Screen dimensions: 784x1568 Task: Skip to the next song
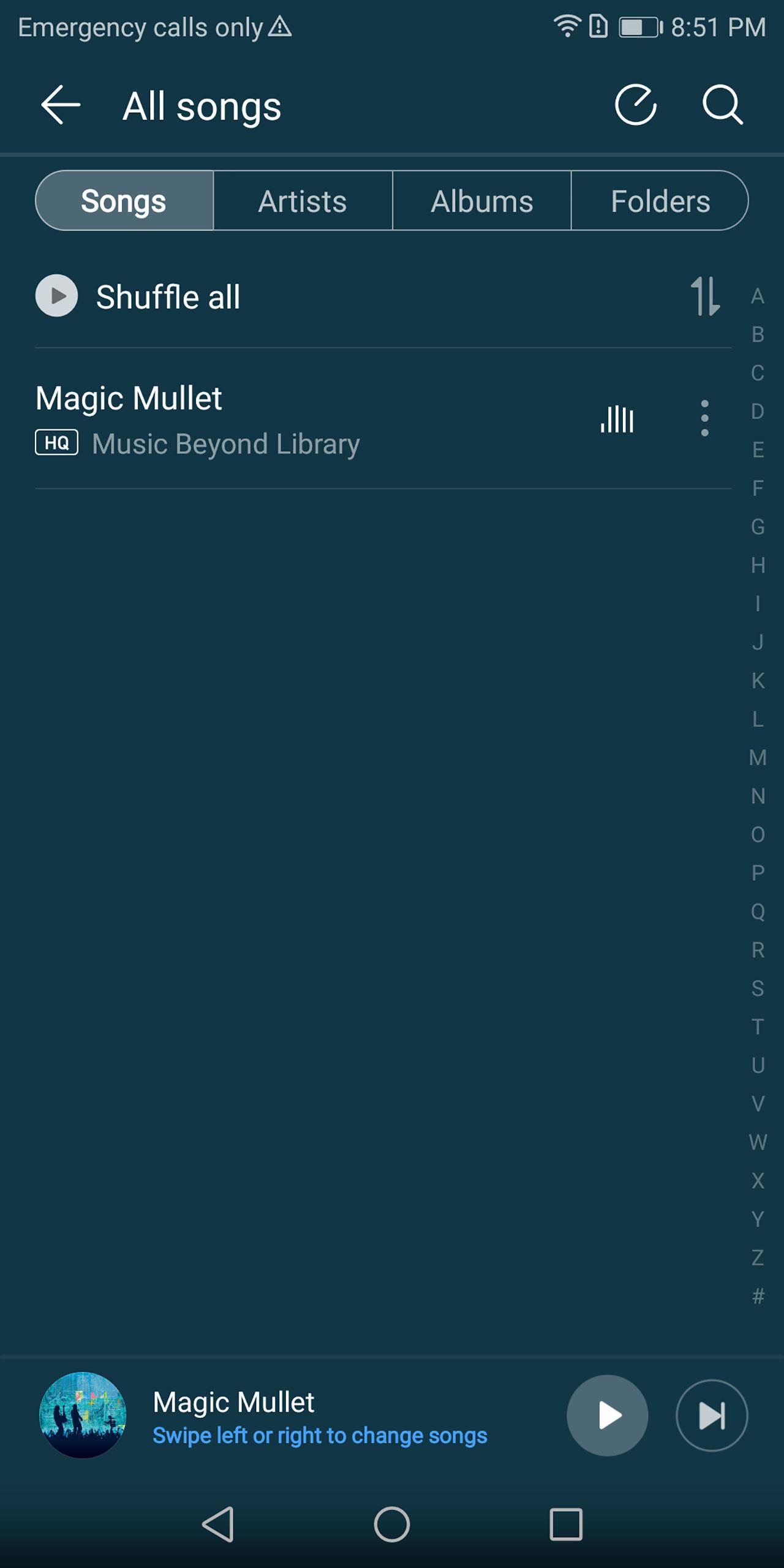click(x=711, y=1415)
